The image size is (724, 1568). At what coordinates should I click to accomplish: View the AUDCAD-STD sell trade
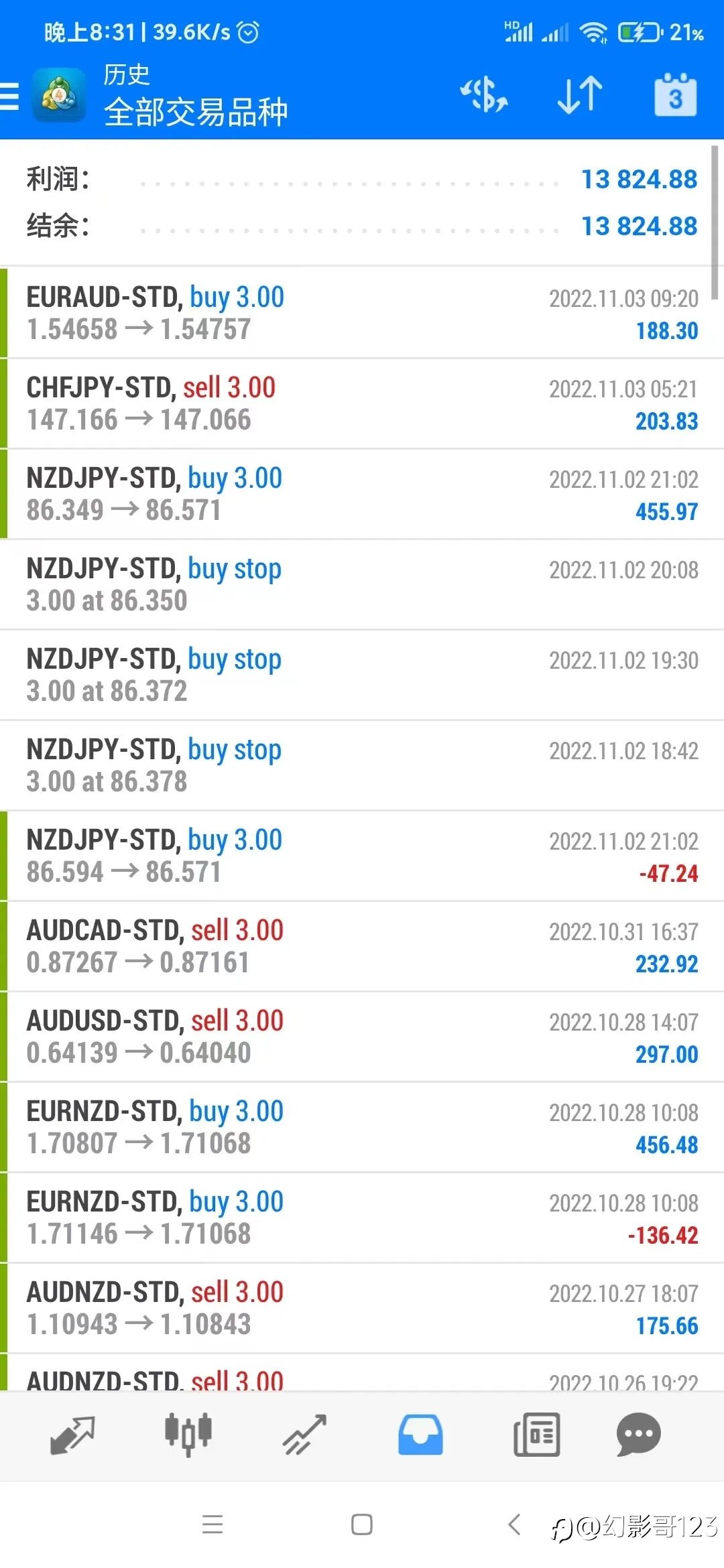[x=362, y=946]
